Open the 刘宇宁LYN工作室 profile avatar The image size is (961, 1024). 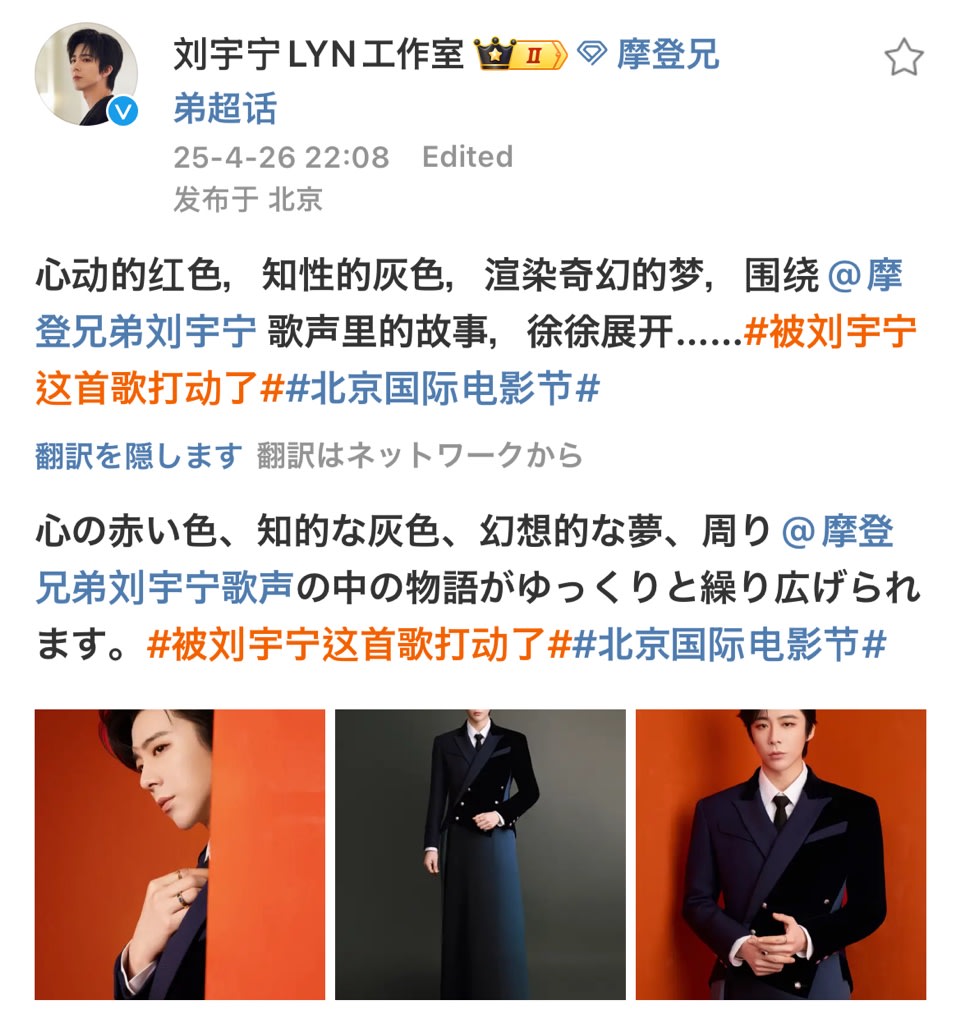86,75
